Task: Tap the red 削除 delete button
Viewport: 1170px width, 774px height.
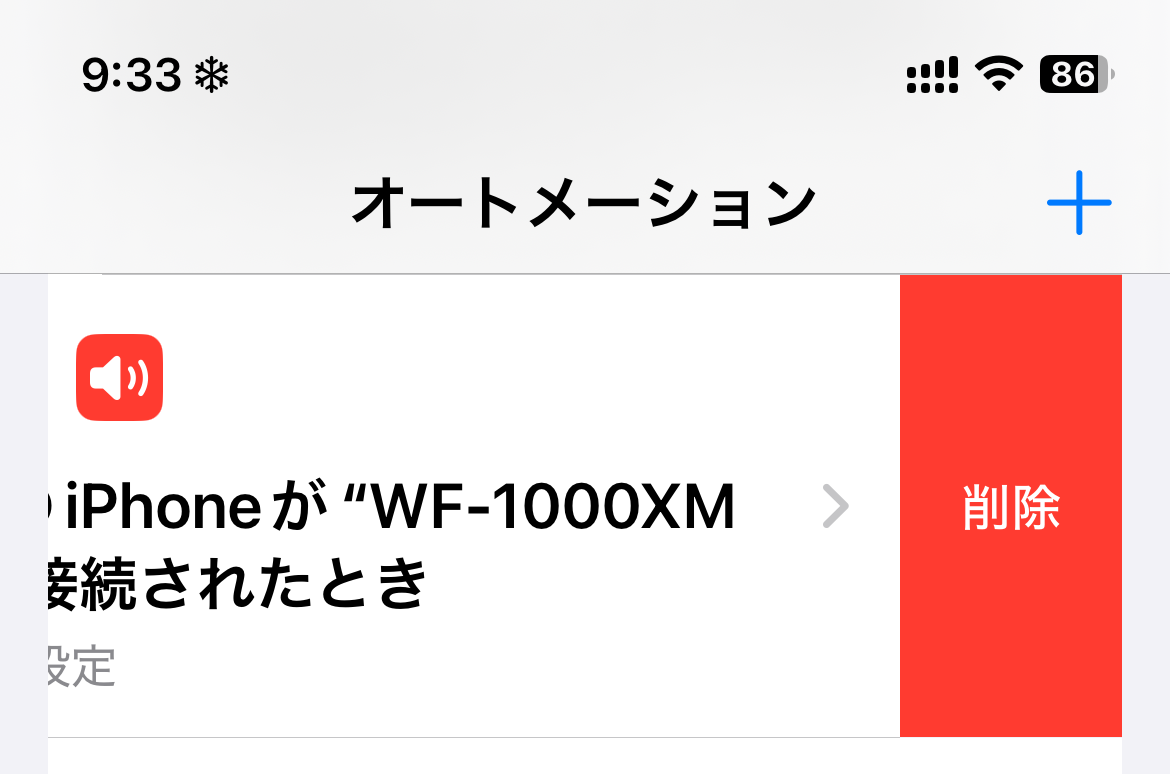Action: pyautogui.click(x=1010, y=507)
